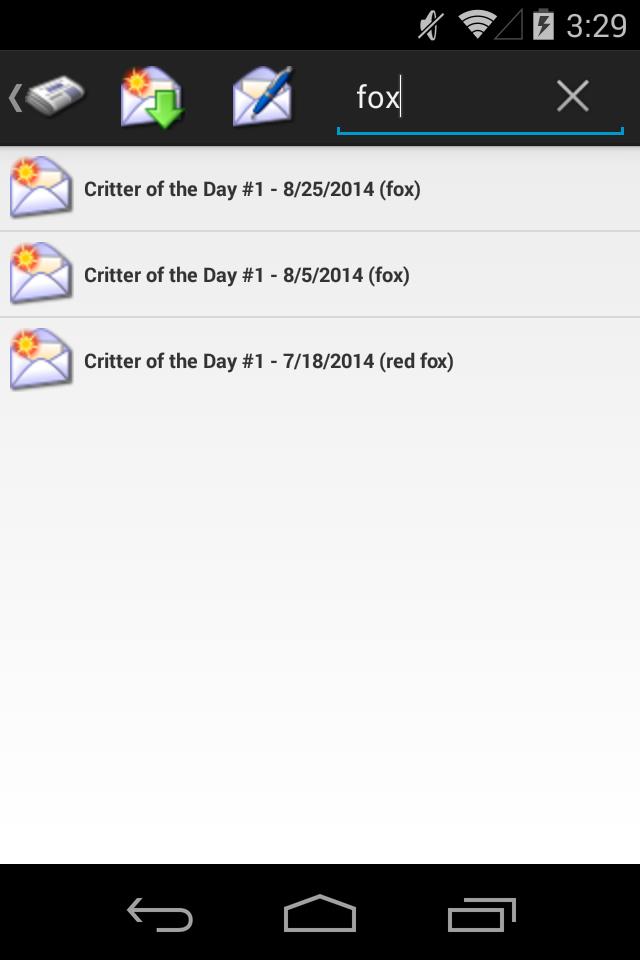Go back via the newspaper app icon
Image resolution: width=640 pixels, height=960 pixels.
tap(48, 97)
